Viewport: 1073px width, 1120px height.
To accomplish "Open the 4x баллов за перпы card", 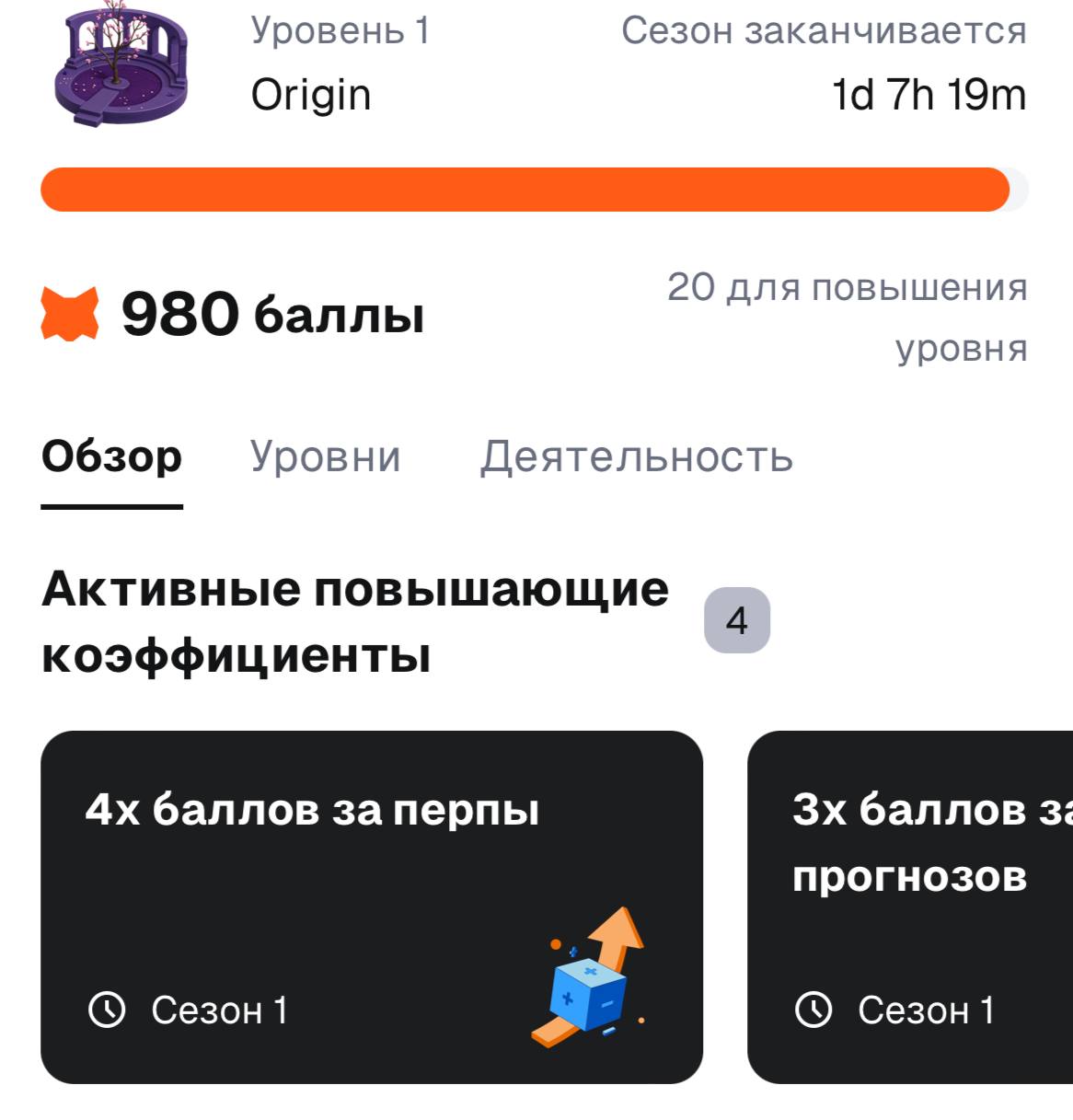I will click(371, 906).
